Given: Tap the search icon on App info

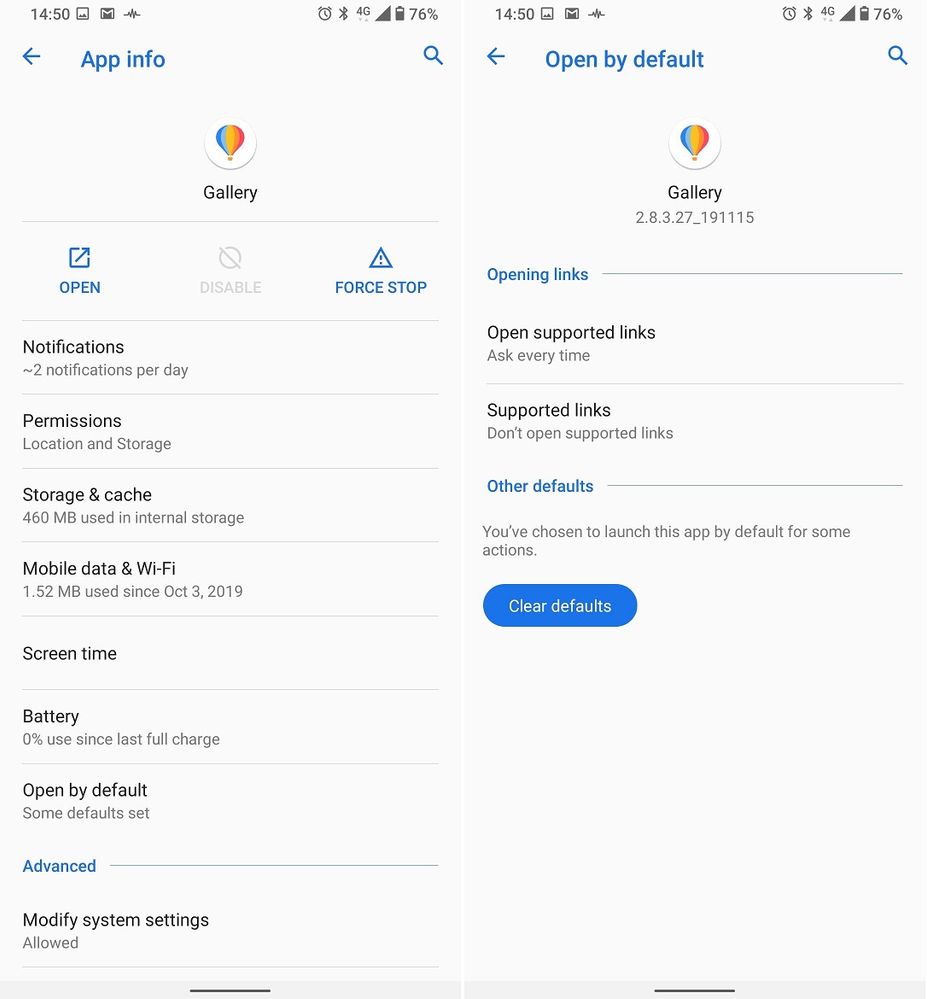Looking at the screenshot, I should [433, 56].
